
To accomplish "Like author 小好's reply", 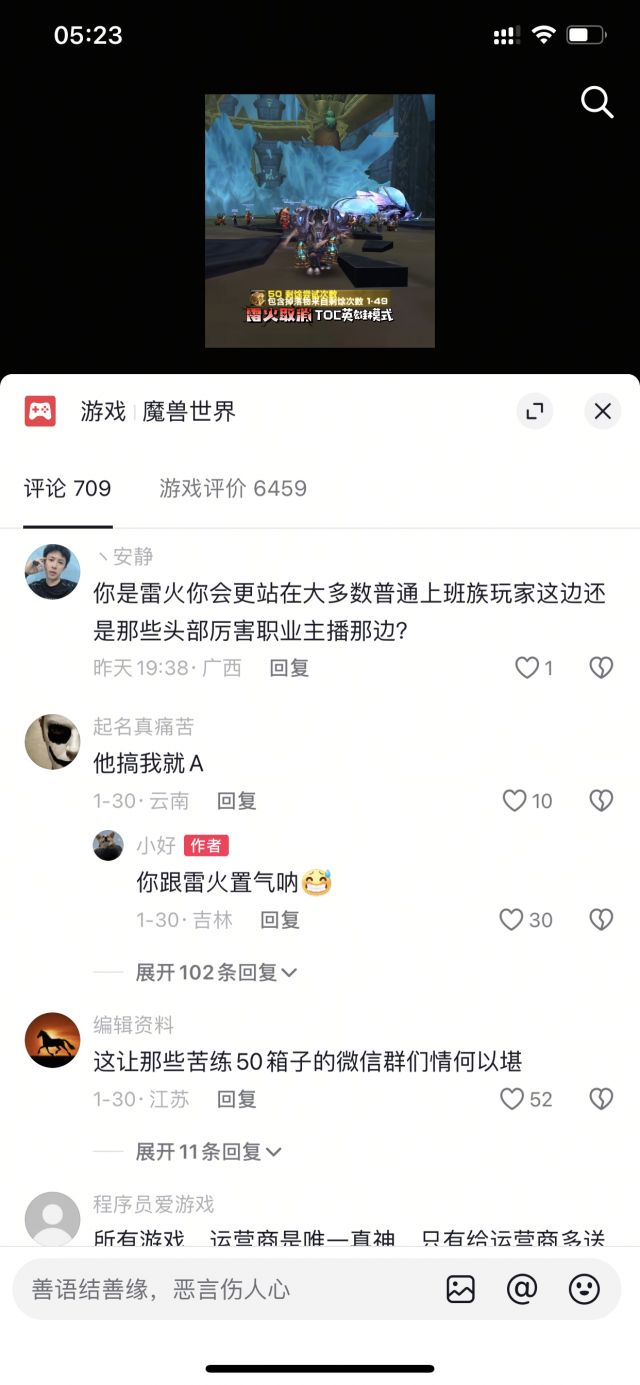I will click(512, 920).
